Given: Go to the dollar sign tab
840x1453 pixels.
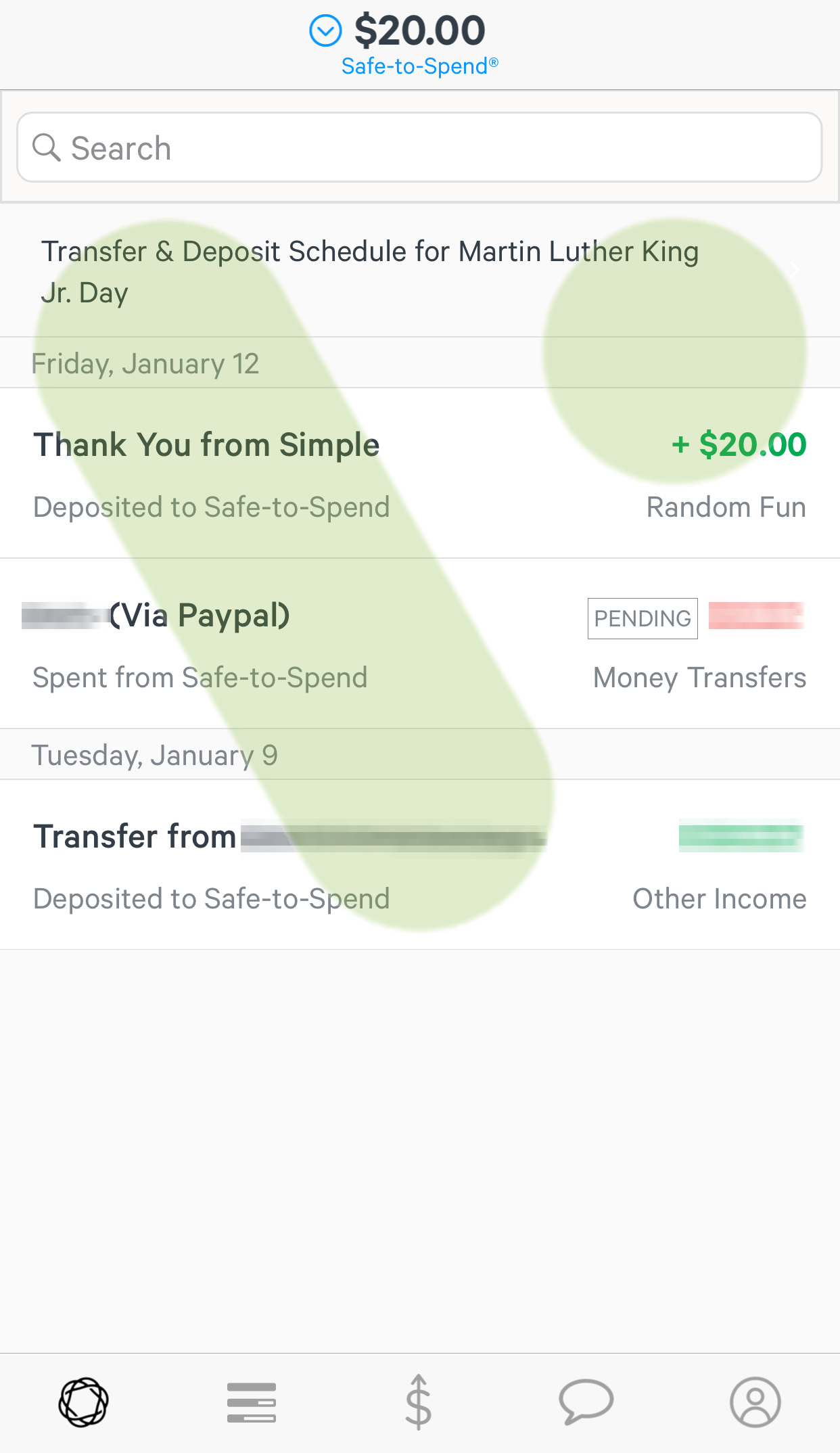Looking at the screenshot, I should click(419, 1402).
